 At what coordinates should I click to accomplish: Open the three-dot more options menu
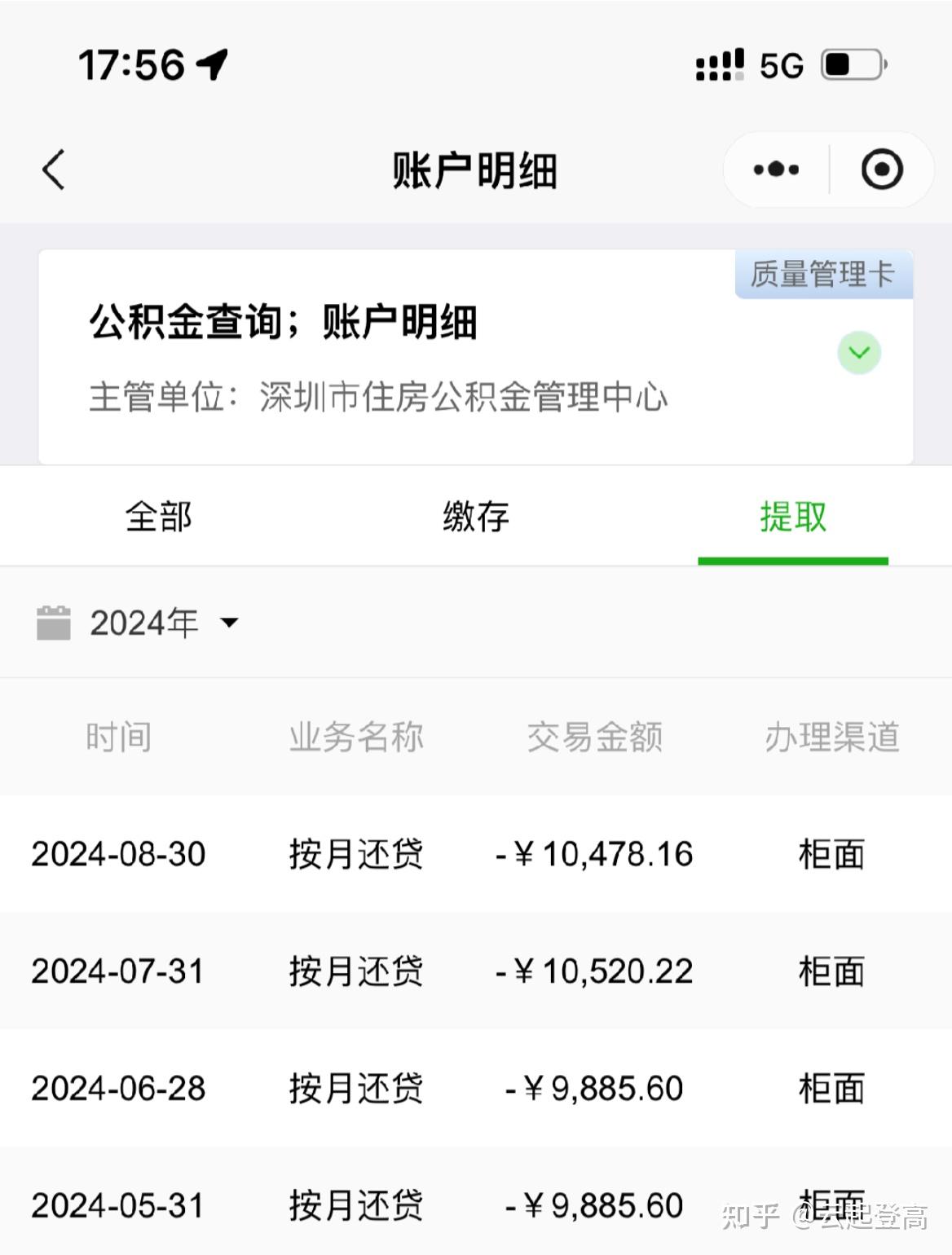[x=773, y=170]
